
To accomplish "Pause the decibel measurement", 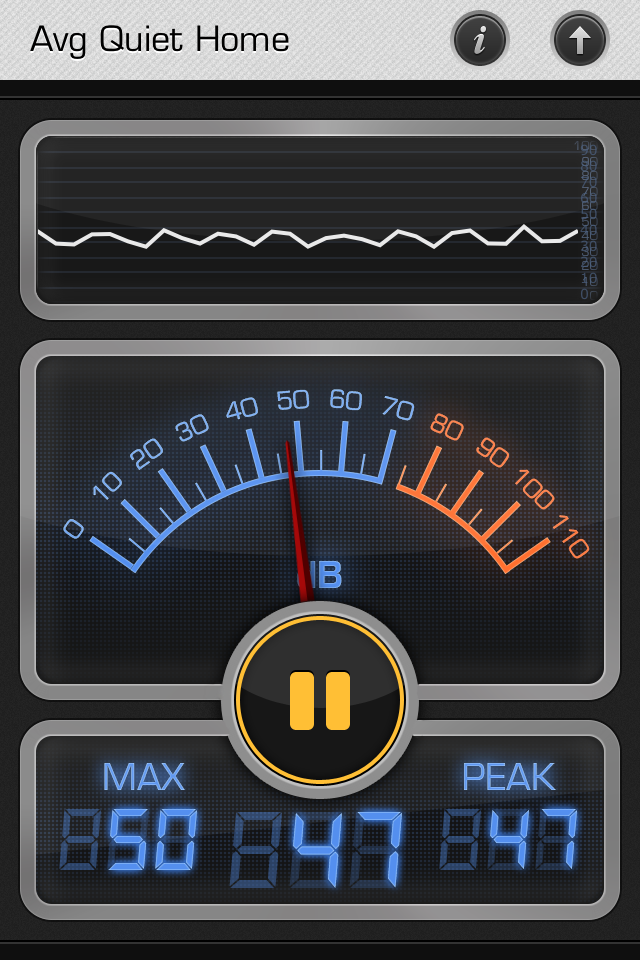I will coord(320,700).
